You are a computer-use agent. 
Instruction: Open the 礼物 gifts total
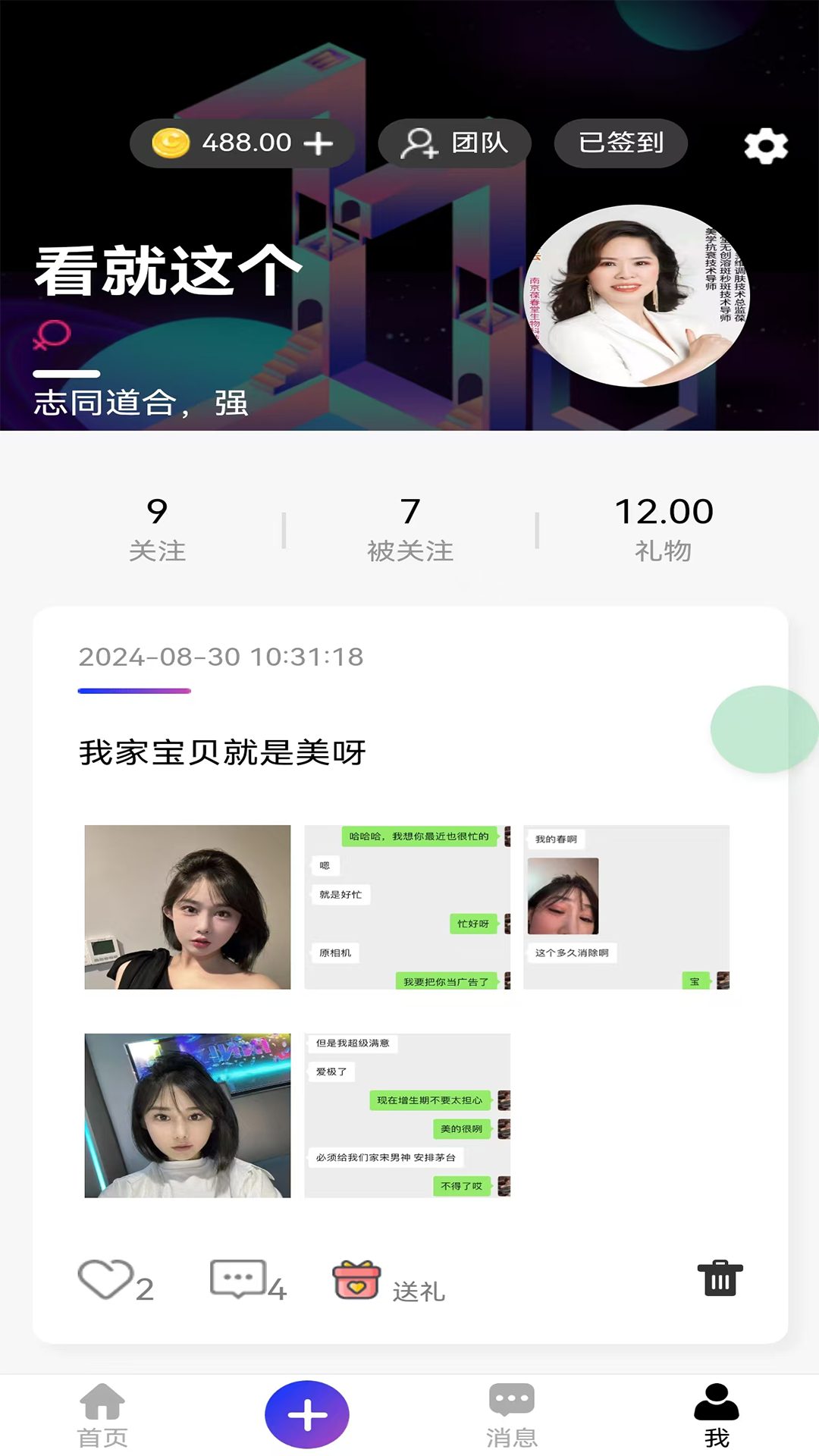pos(664,529)
